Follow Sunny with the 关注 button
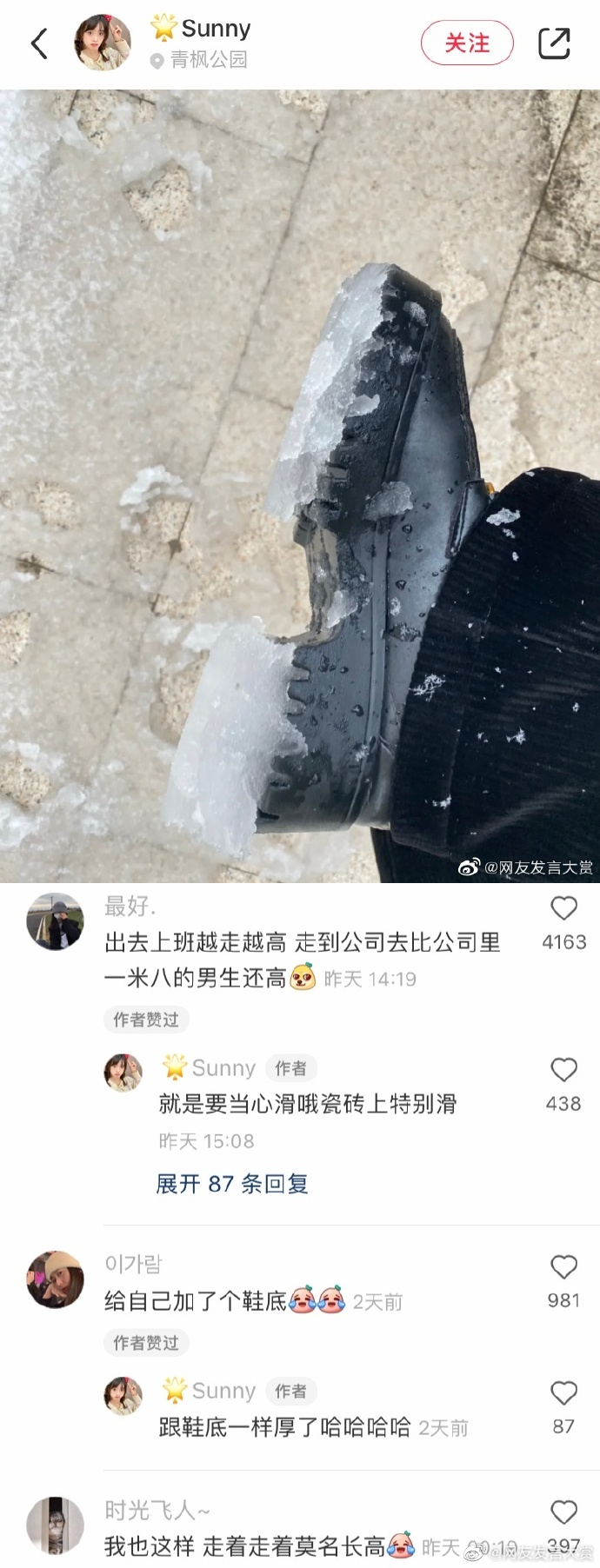Image resolution: width=600 pixels, height=1568 pixels. click(x=467, y=43)
